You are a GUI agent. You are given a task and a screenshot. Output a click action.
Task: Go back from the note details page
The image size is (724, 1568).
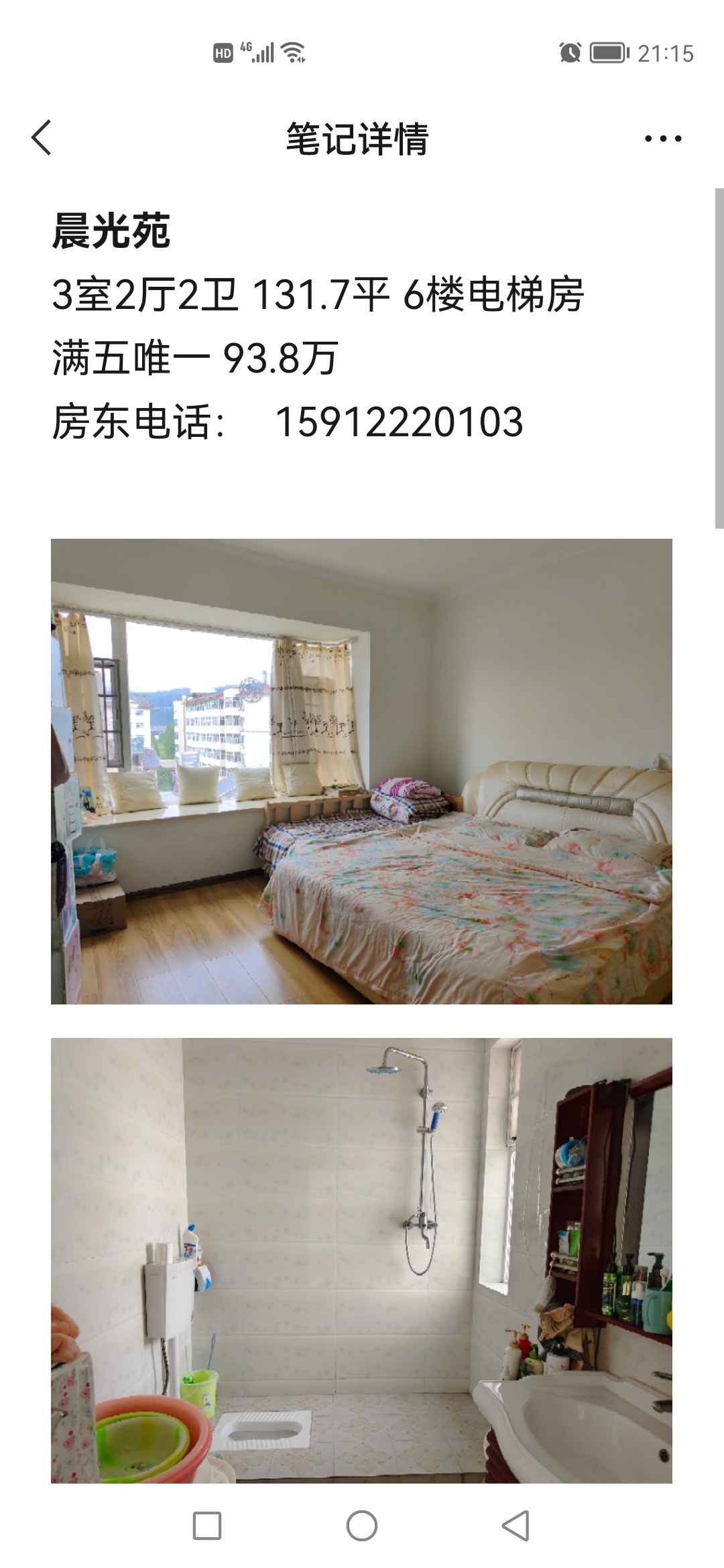tap(42, 138)
